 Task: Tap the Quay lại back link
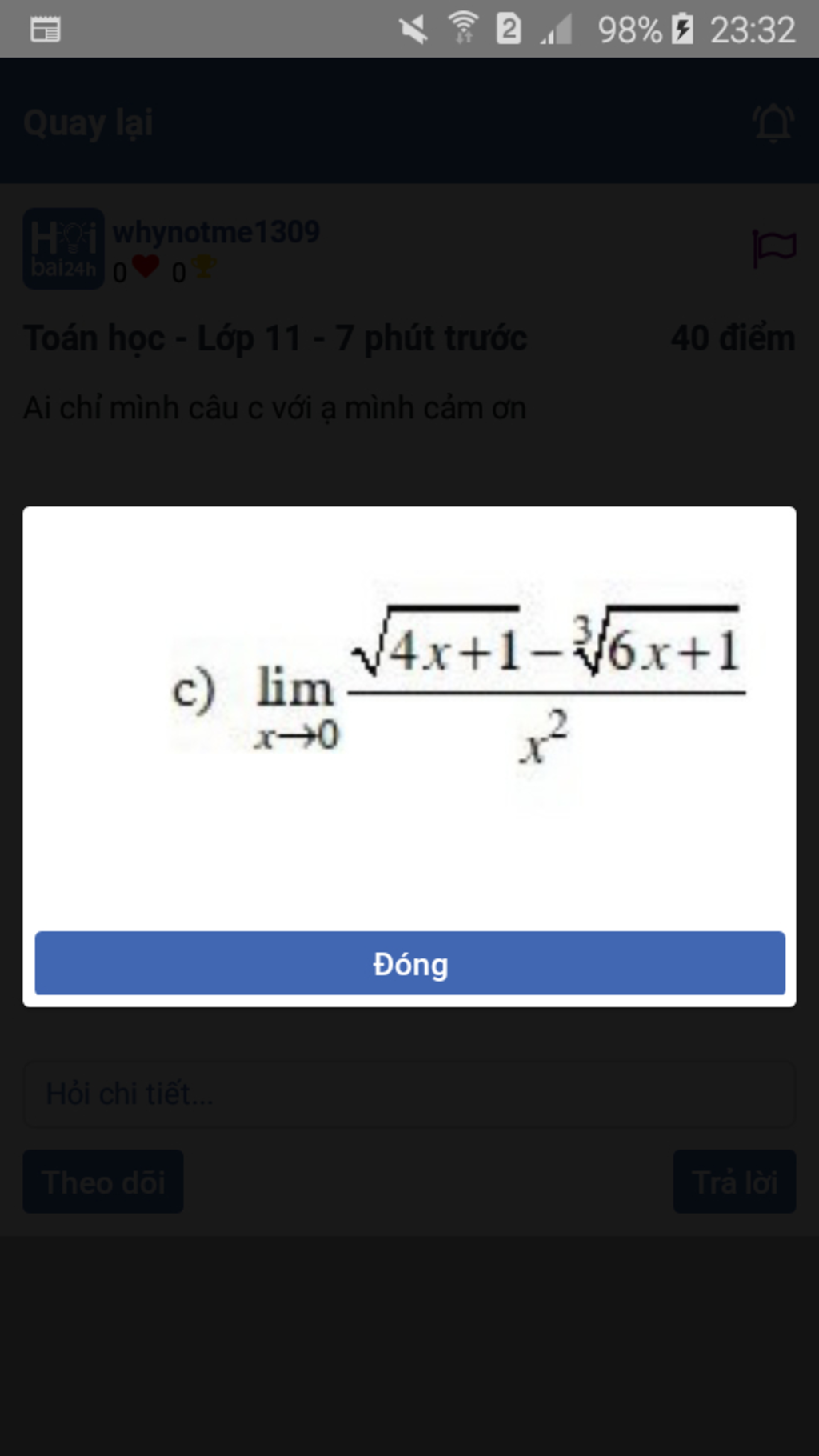pos(88,123)
